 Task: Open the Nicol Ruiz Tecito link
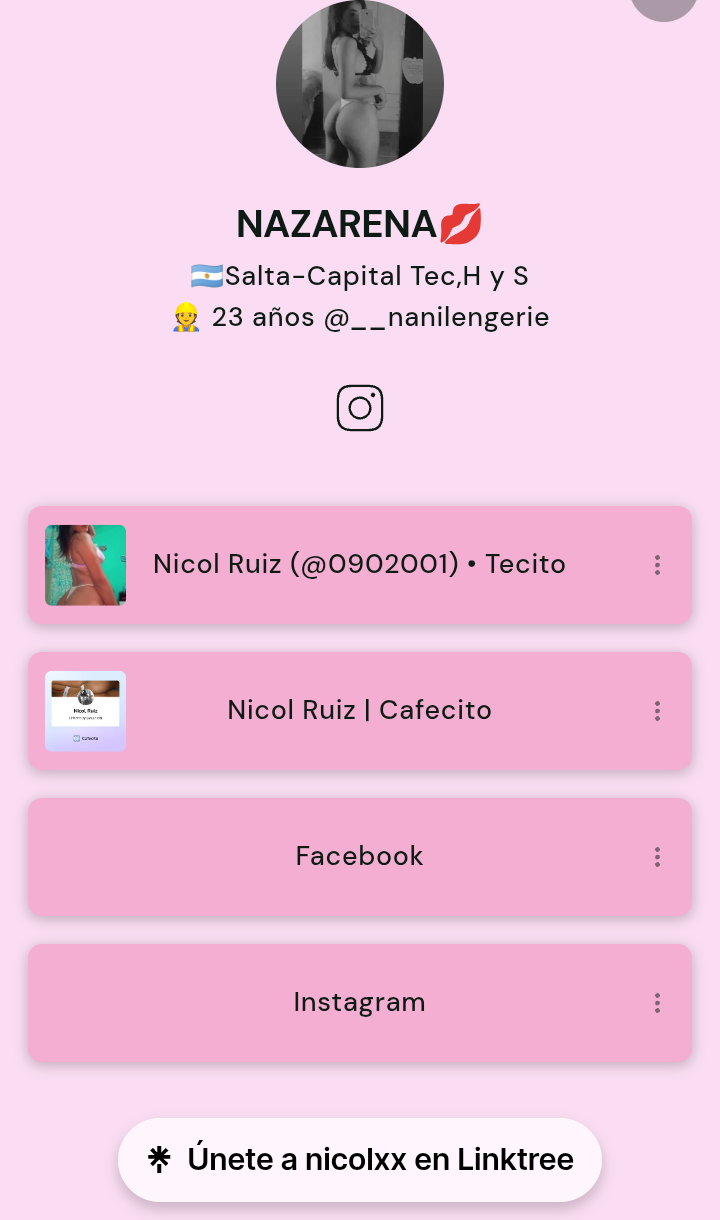point(360,565)
